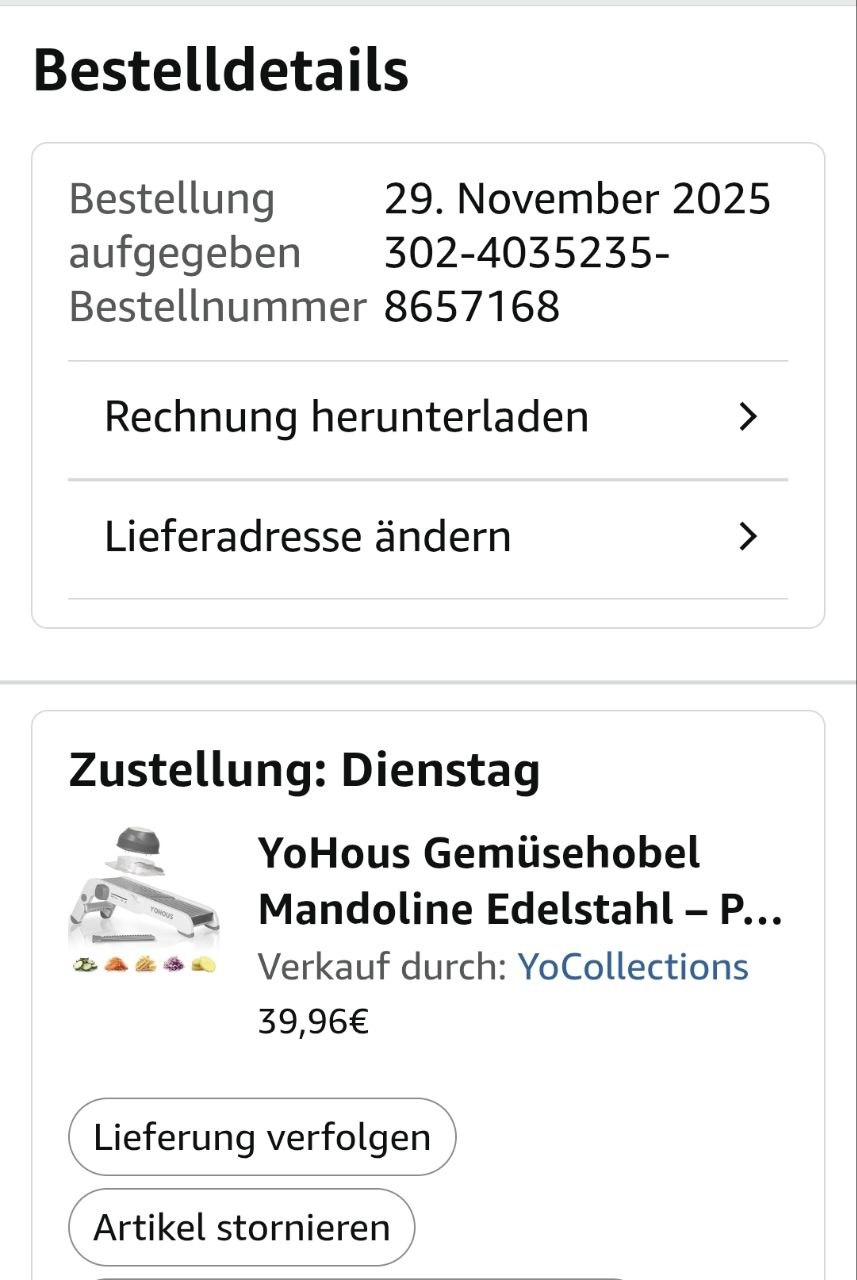Tap the Lieferung verfolgen button
This screenshot has width=857, height=1280.
(x=262, y=1137)
